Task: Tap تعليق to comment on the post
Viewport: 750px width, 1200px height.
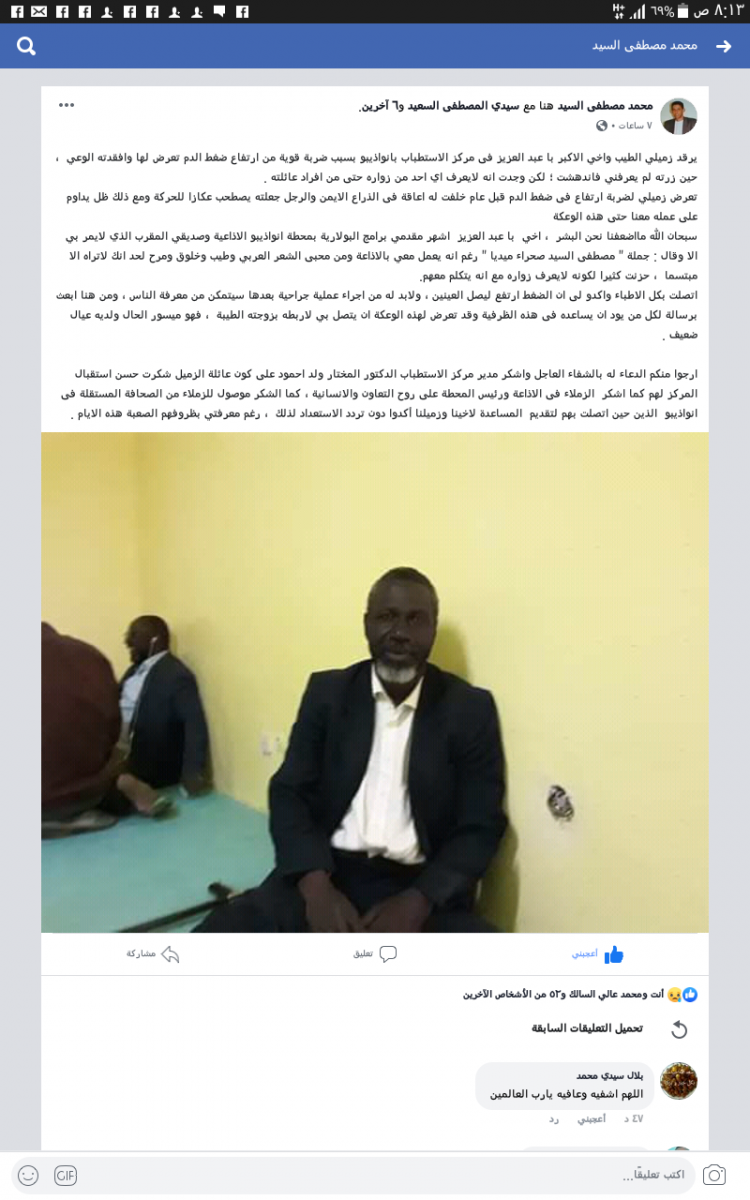Action: tap(375, 954)
